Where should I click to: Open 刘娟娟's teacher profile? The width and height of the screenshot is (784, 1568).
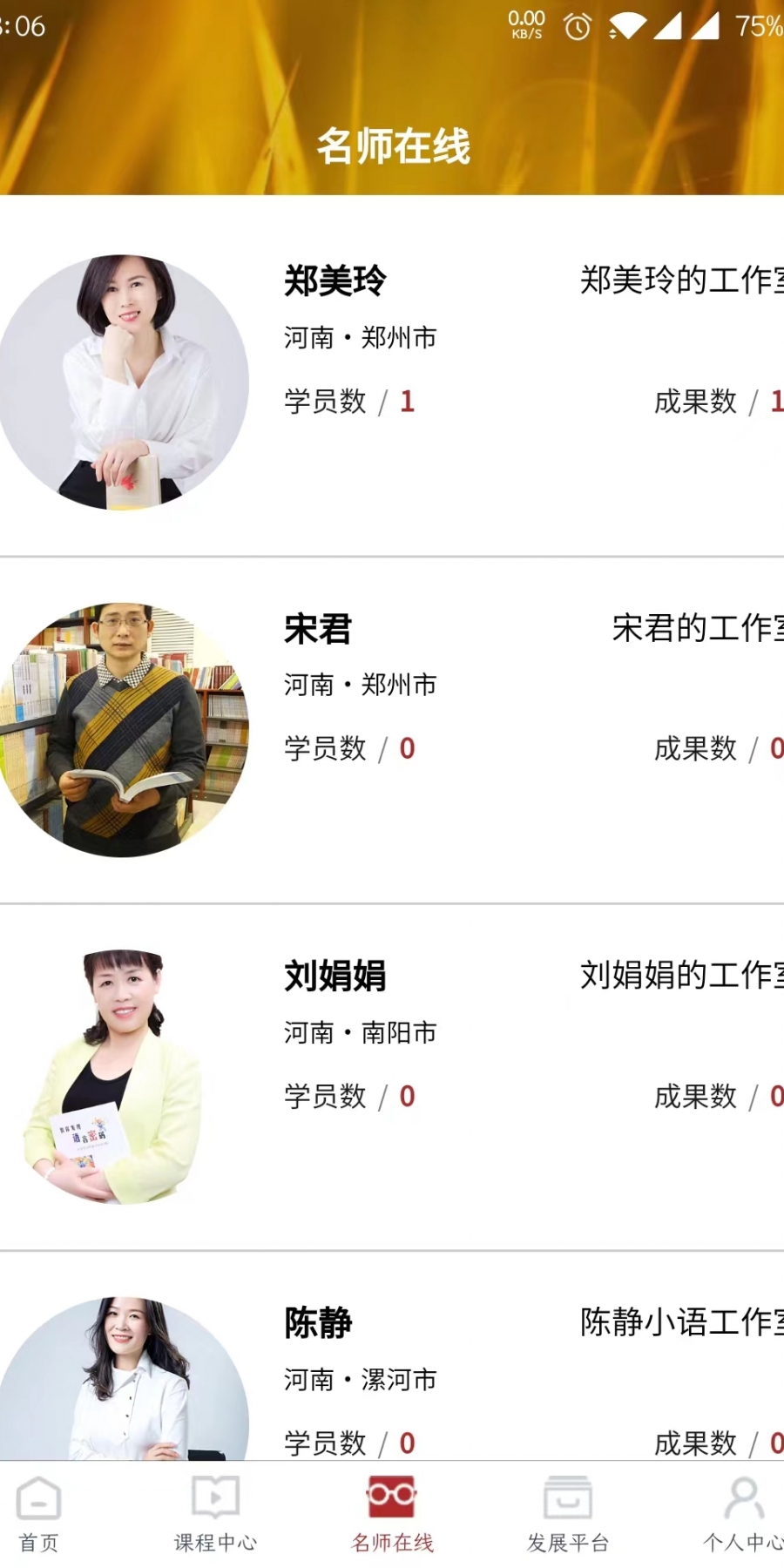(335, 976)
